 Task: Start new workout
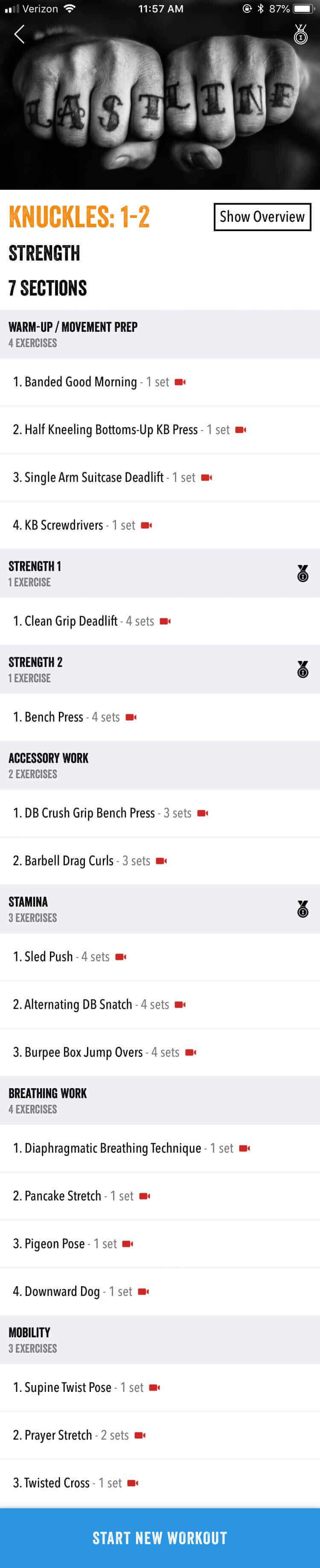[160, 1538]
